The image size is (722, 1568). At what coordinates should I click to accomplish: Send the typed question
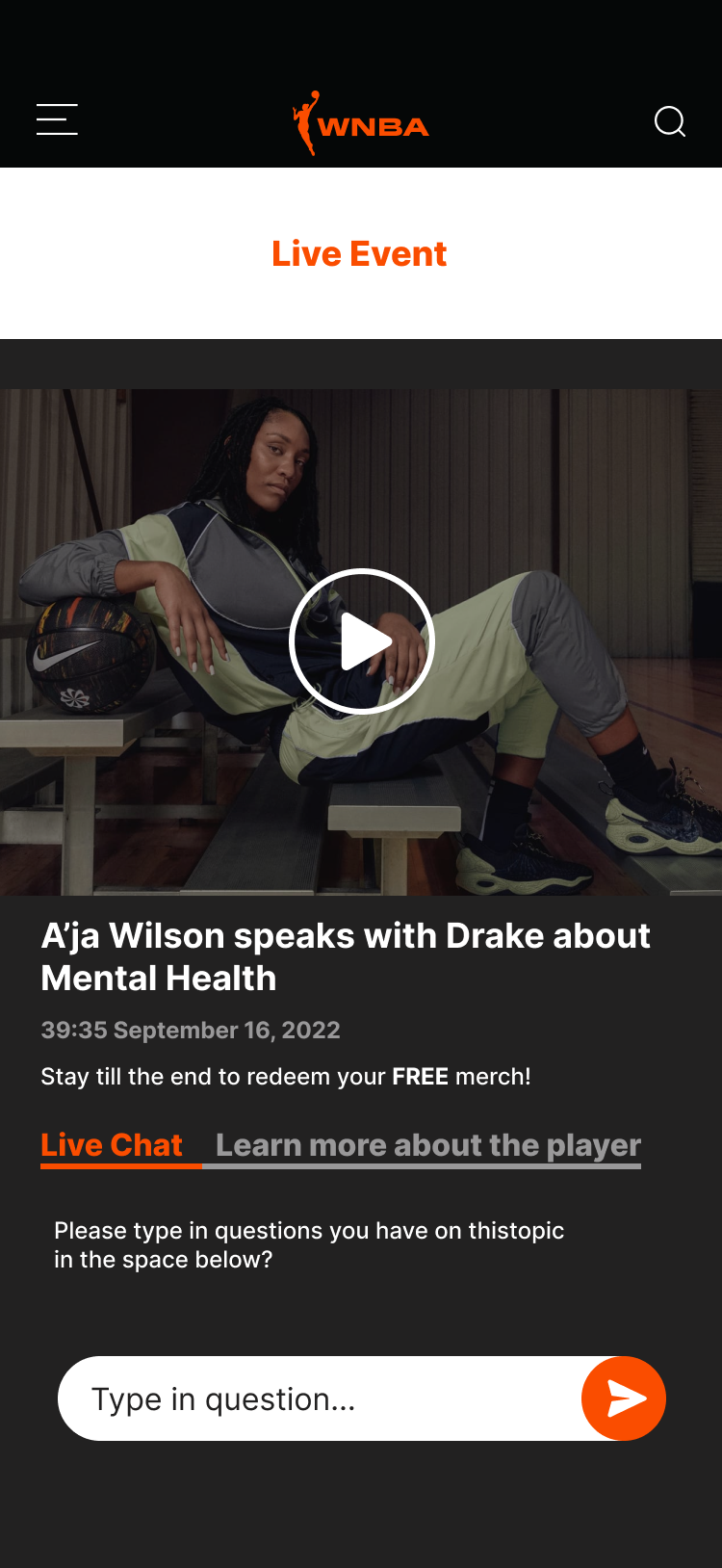coord(624,1398)
